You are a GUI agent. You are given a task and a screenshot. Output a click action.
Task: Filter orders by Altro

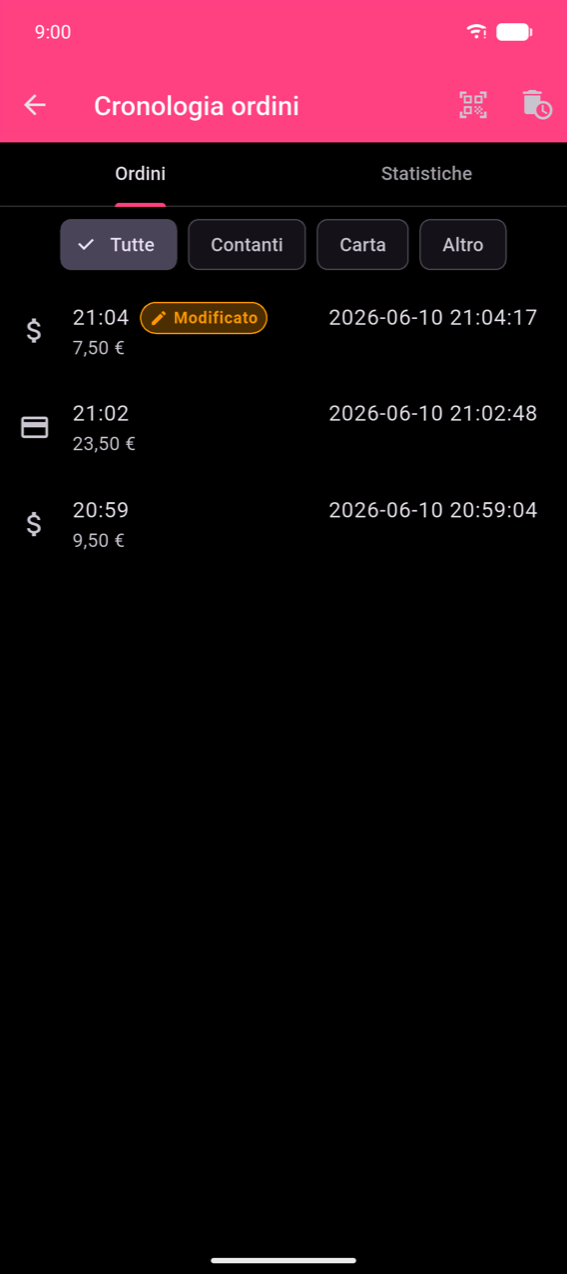click(463, 245)
